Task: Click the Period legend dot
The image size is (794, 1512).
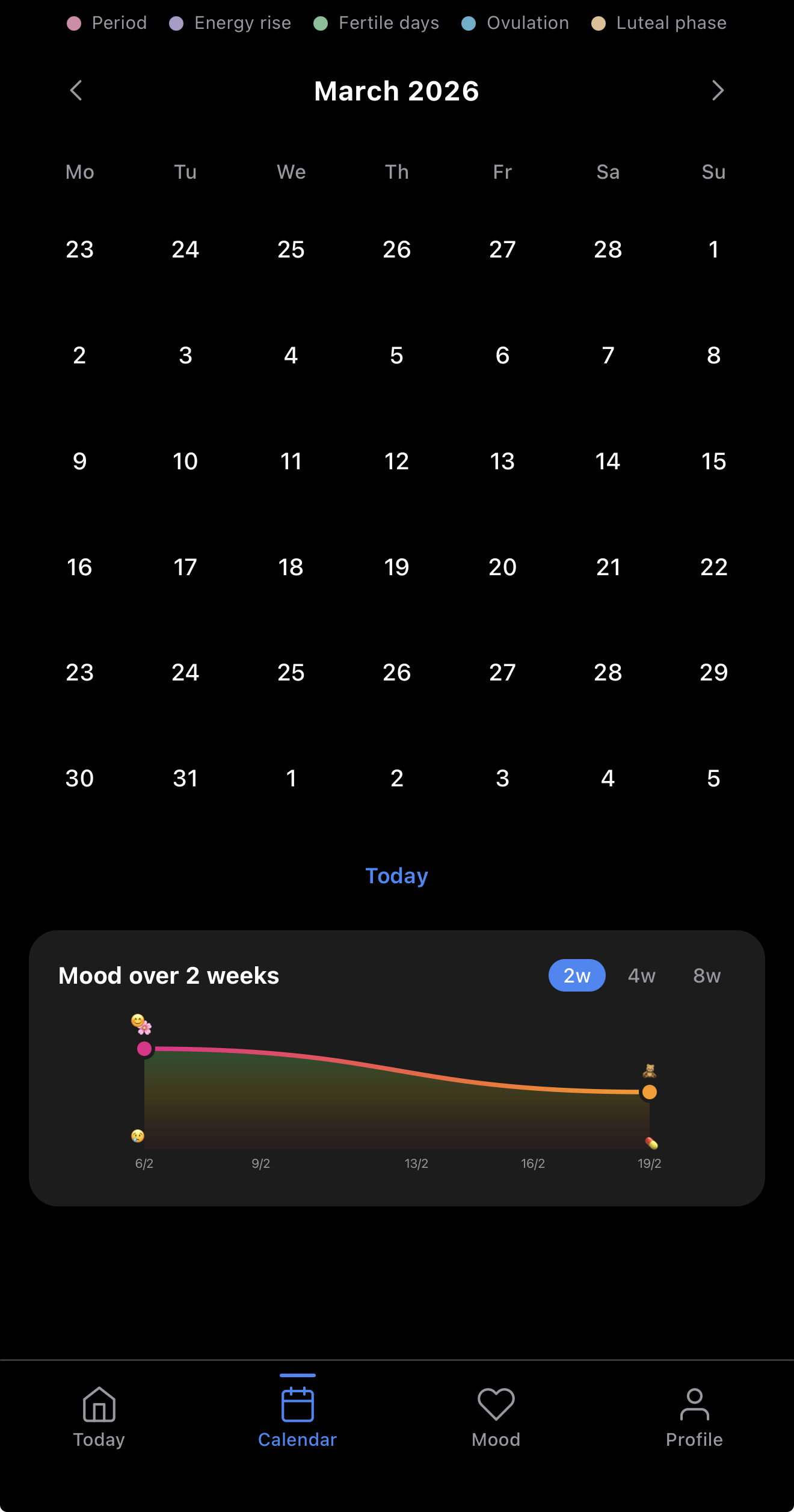Action: [x=75, y=23]
